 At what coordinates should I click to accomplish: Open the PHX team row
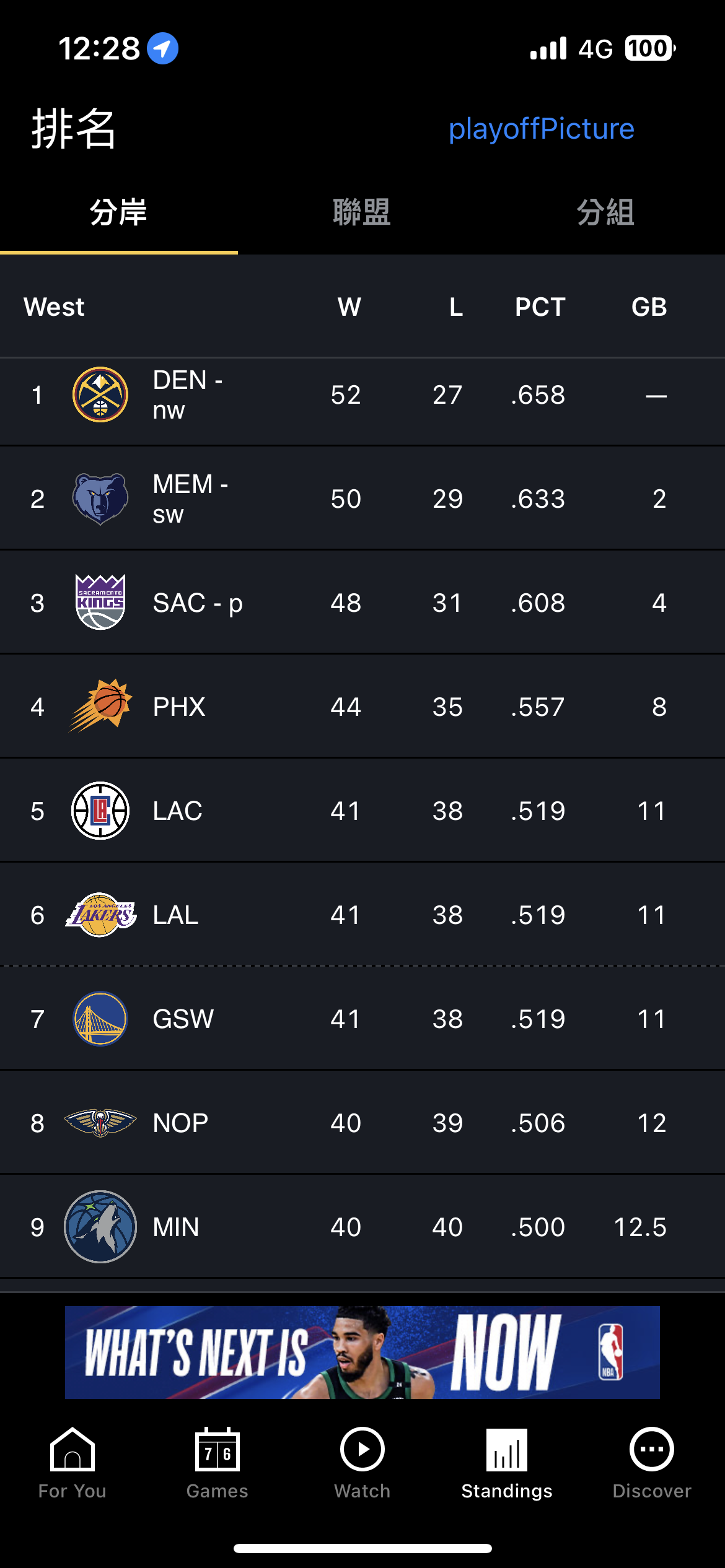[x=362, y=707]
